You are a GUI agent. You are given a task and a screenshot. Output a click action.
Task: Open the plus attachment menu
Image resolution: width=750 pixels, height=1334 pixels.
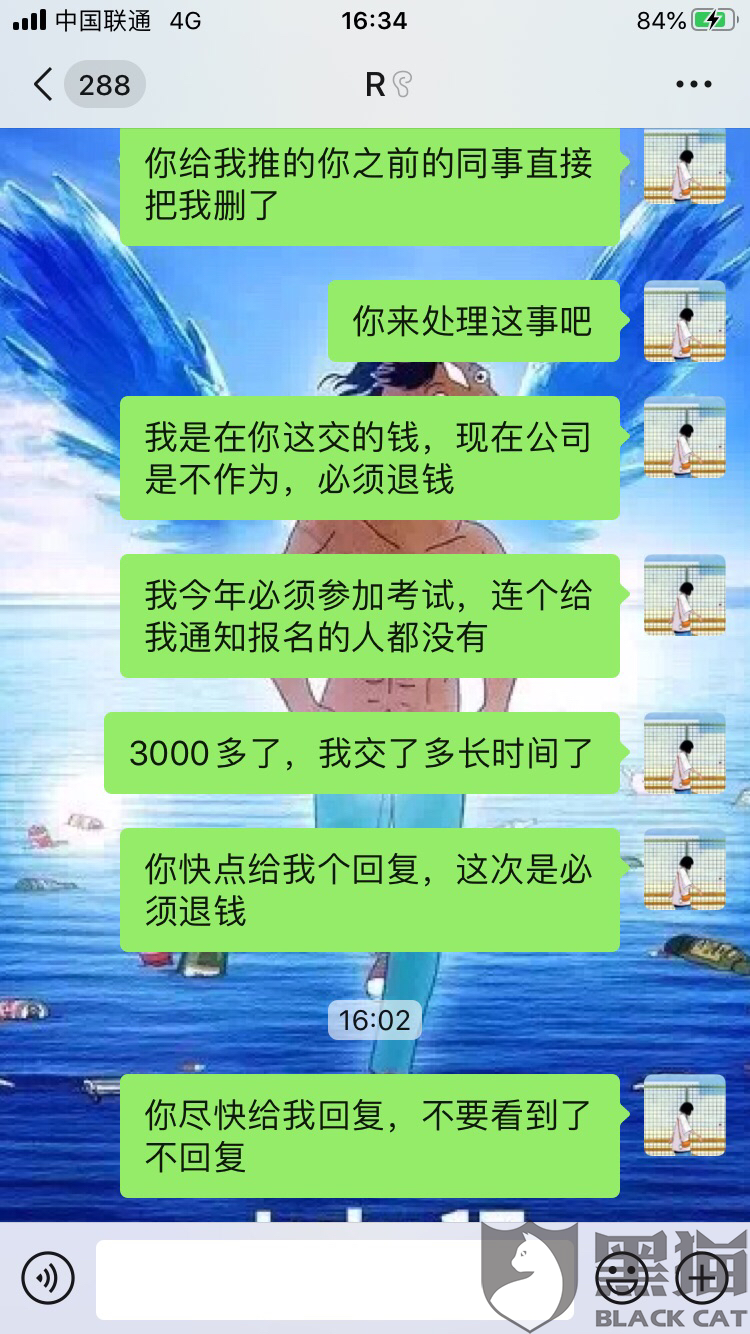(x=702, y=1277)
